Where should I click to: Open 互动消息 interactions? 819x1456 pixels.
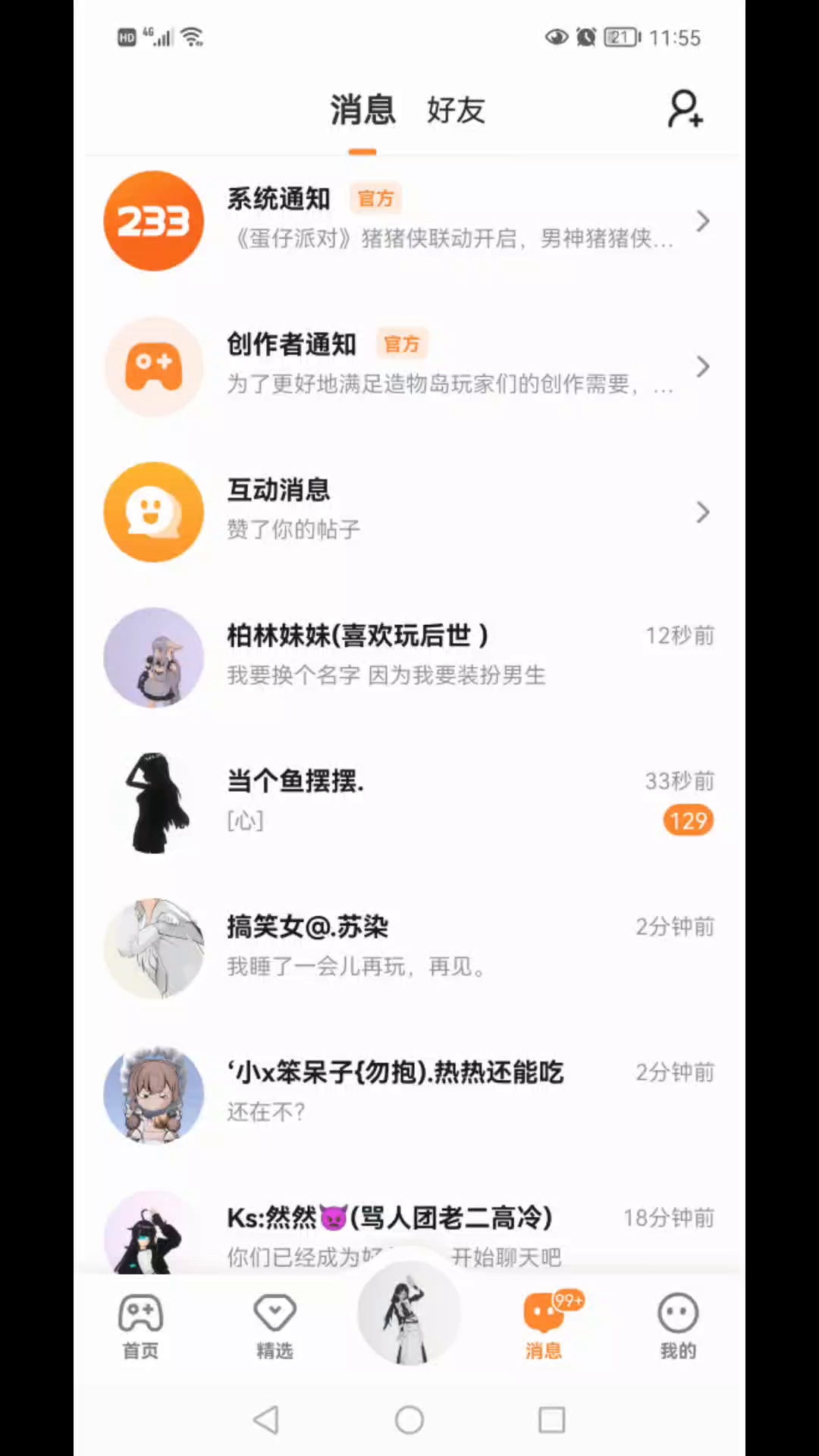pos(409,512)
